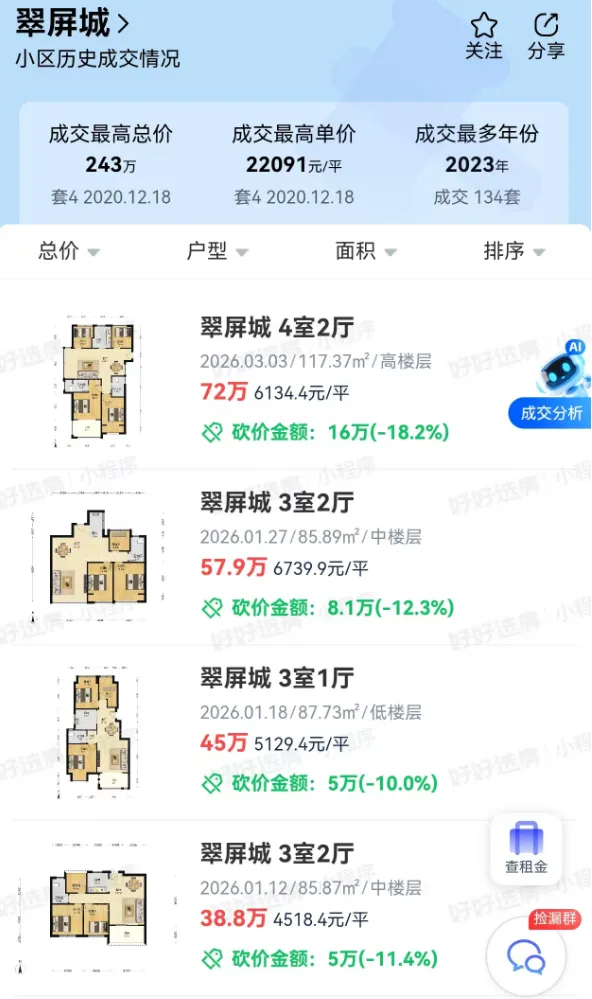The width and height of the screenshot is (592, 999).
Task: Expand the 户型 filter dropdown
Action: point(217,251)
